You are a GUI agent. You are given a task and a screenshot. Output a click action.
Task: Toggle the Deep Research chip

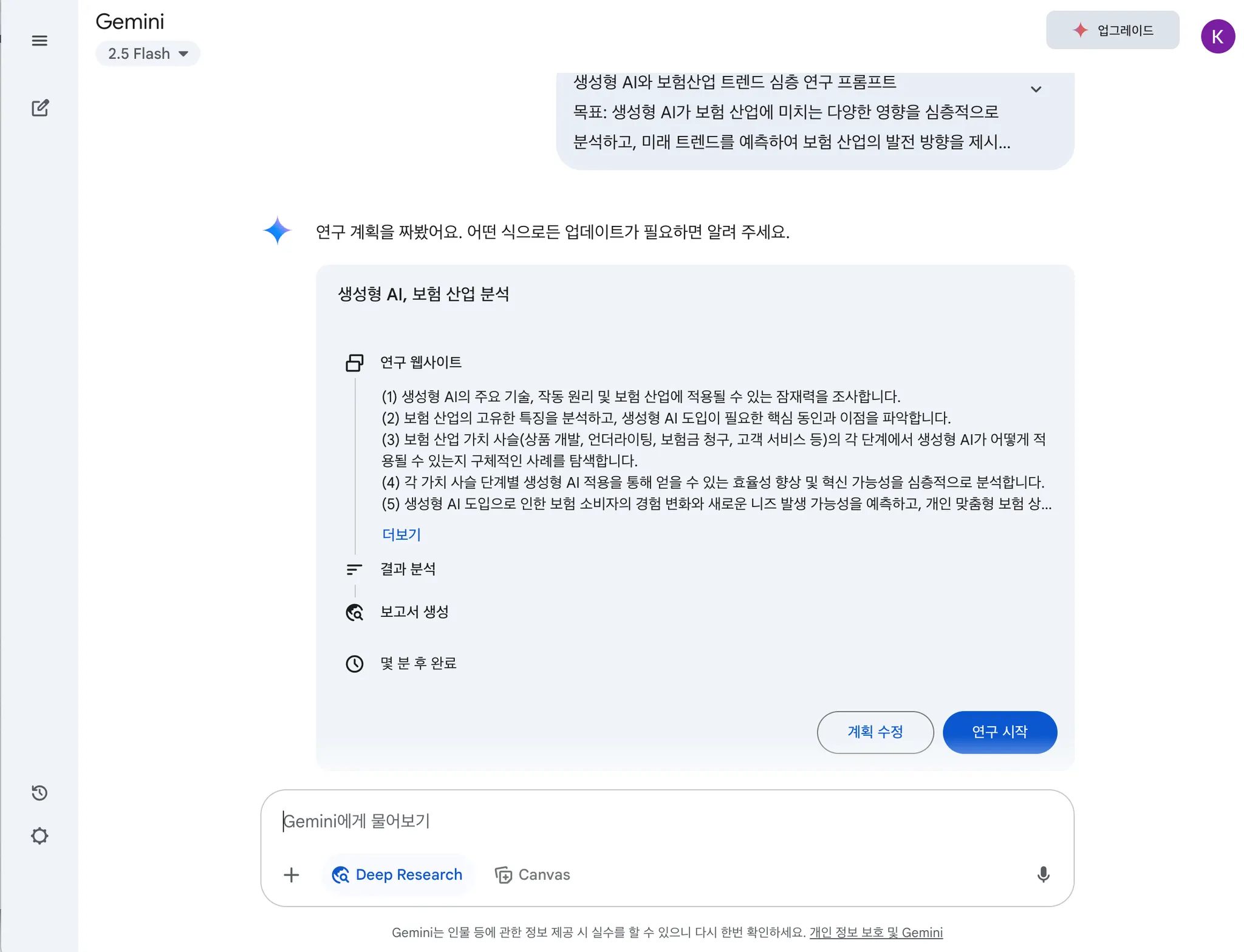pyautogui.click(x=397, y=874)
